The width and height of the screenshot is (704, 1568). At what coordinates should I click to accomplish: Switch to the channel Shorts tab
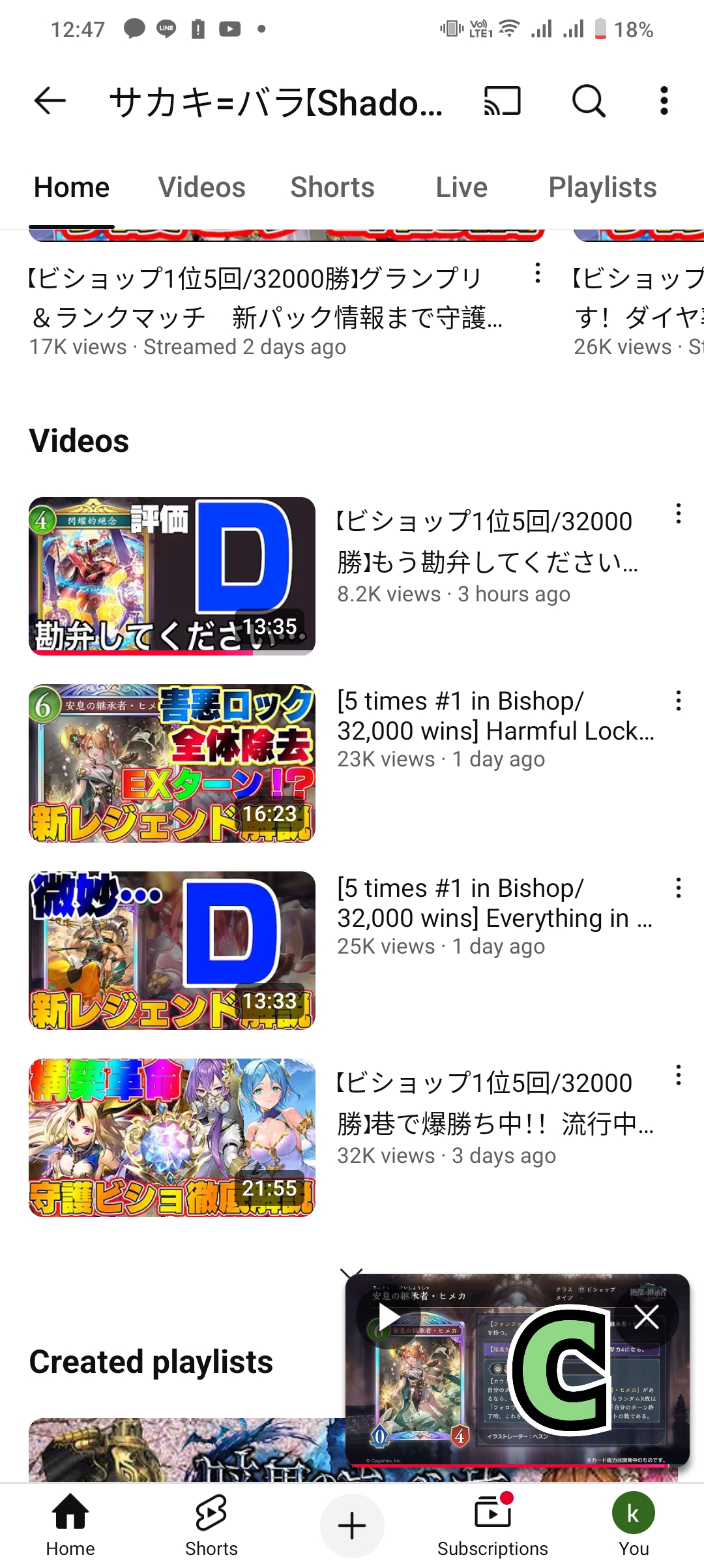[x=332, y=188]
